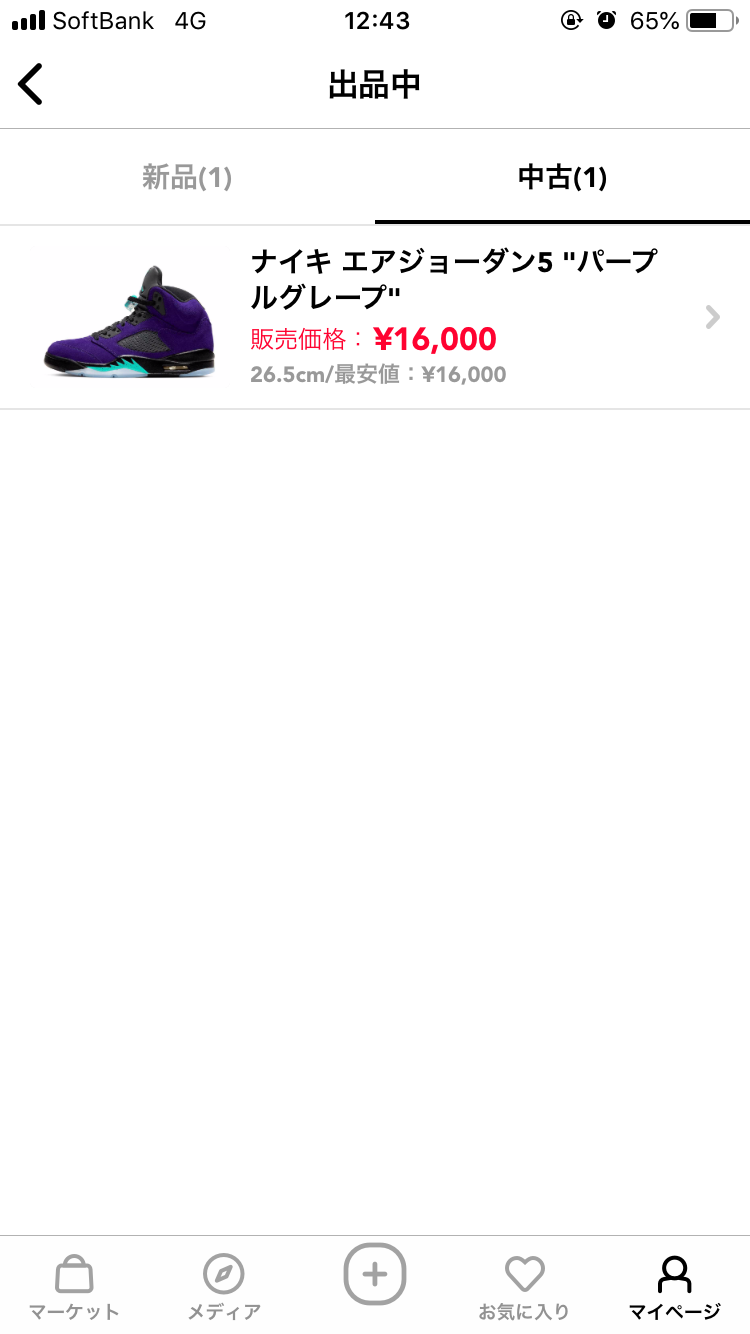The image size is (750, 1334).
Task: Tap the SoftBank carrier label
Action: 103,20
